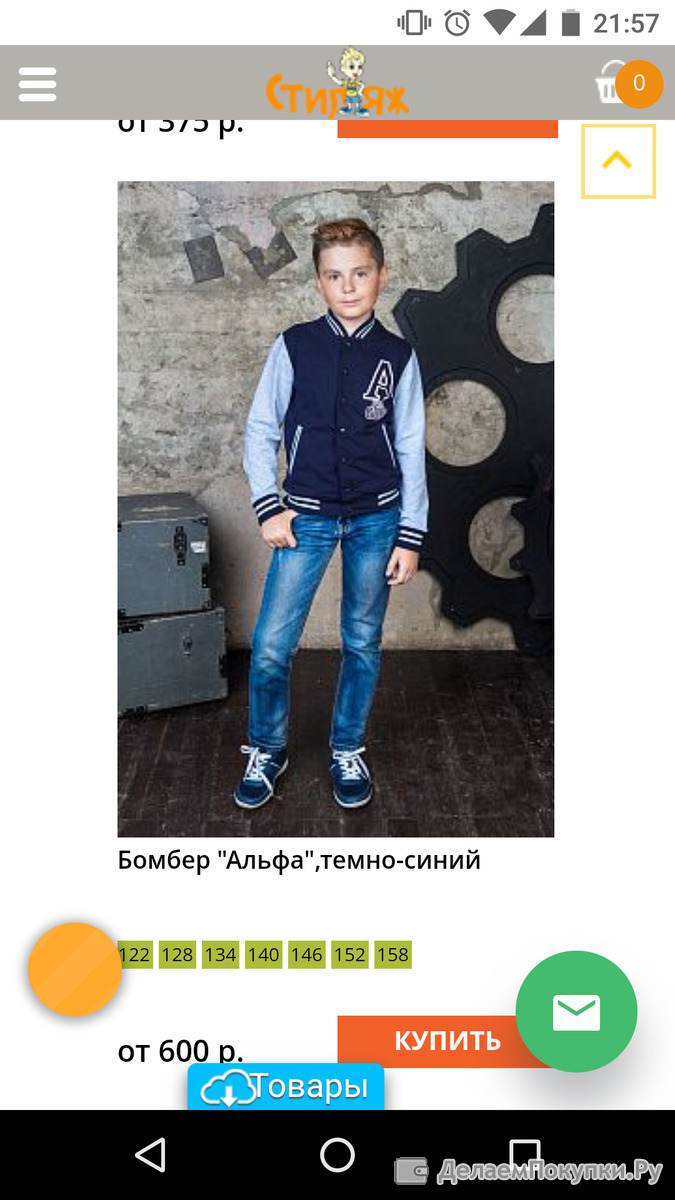Select size 122

pos(134,955)
